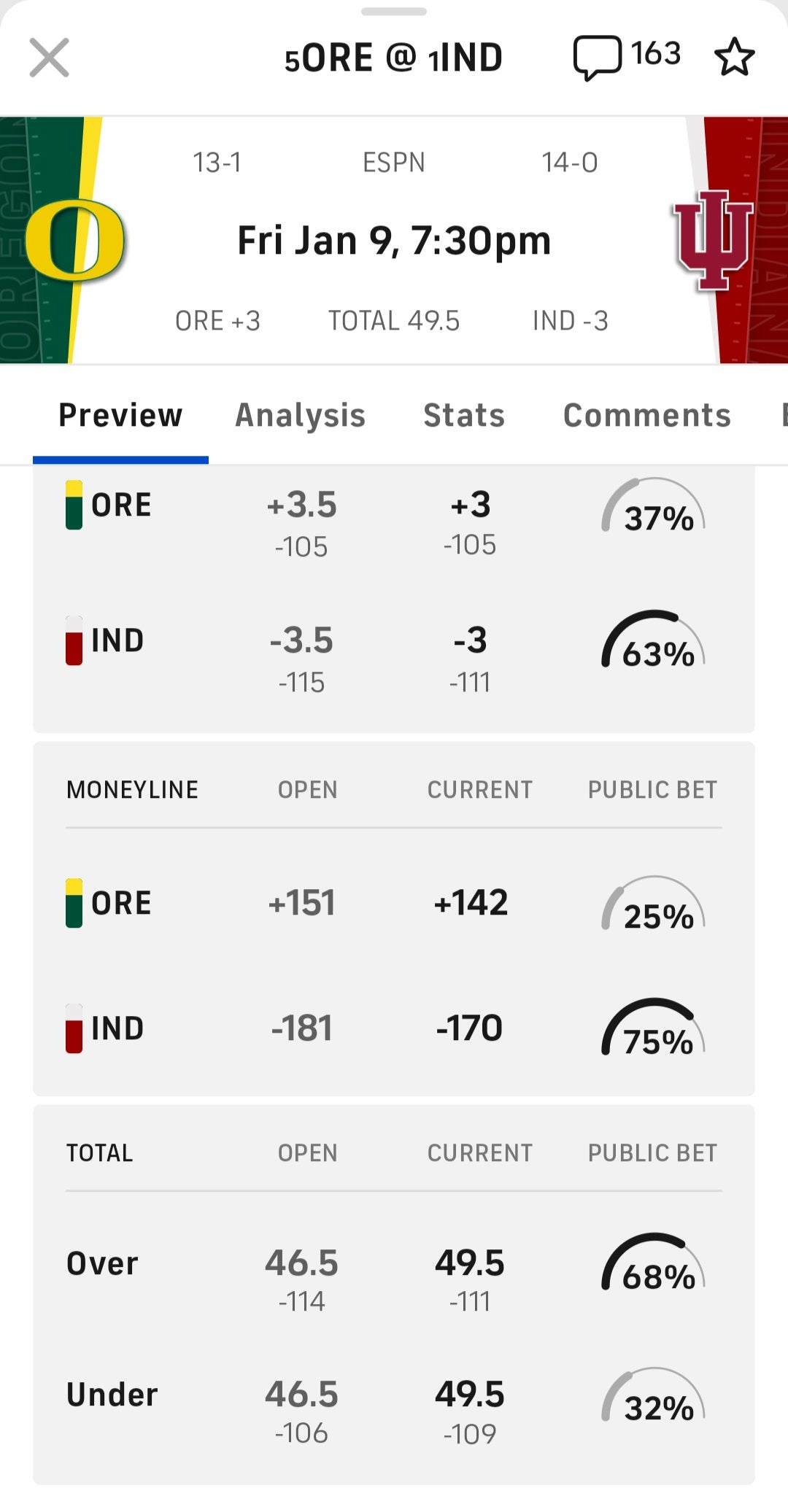This screenshot has height=1512, width=788.
Task: Switch to the Stats tab
Action: [464, 415]
